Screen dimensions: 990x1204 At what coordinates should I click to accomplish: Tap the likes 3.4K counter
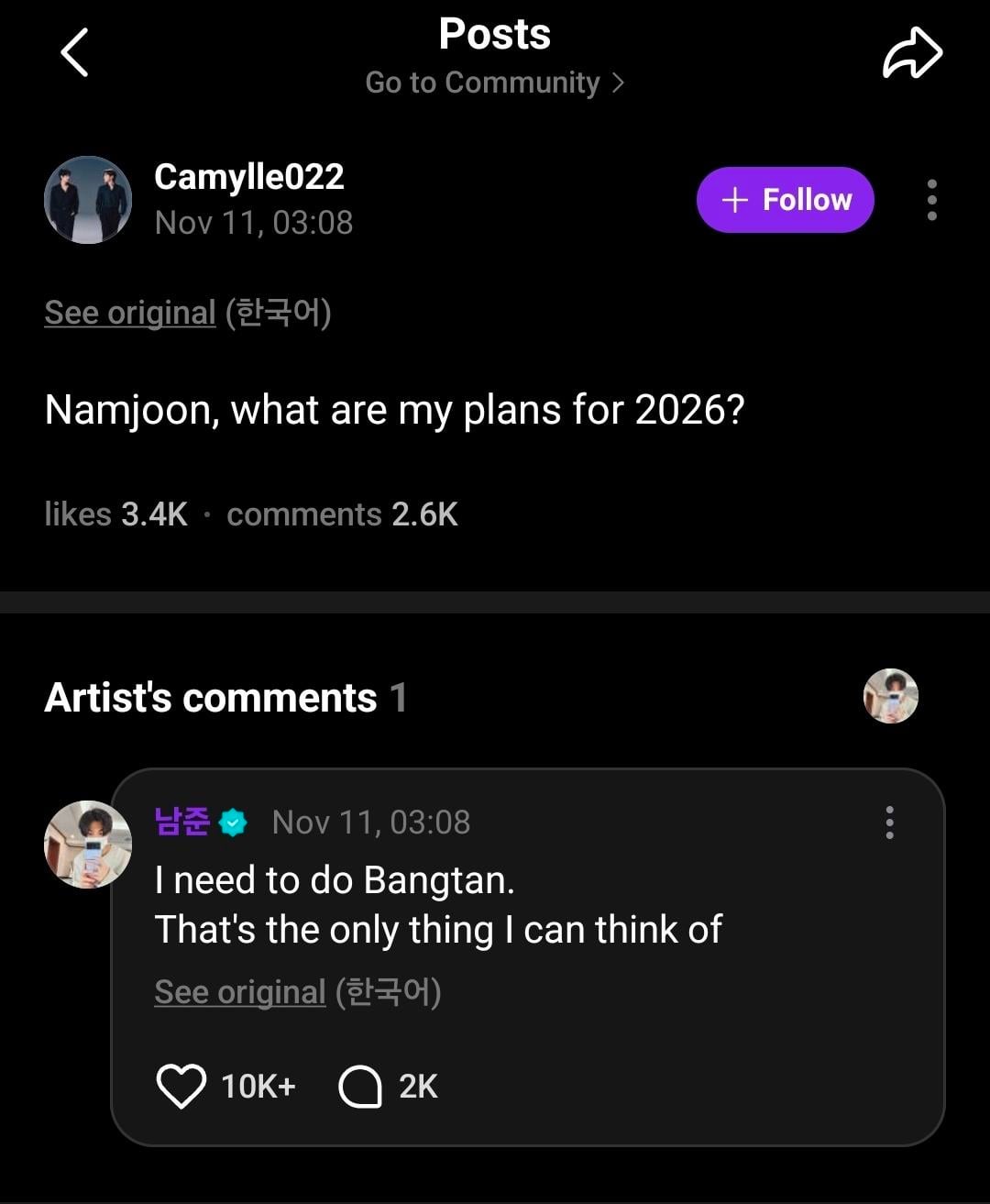(x=115, y=514)
